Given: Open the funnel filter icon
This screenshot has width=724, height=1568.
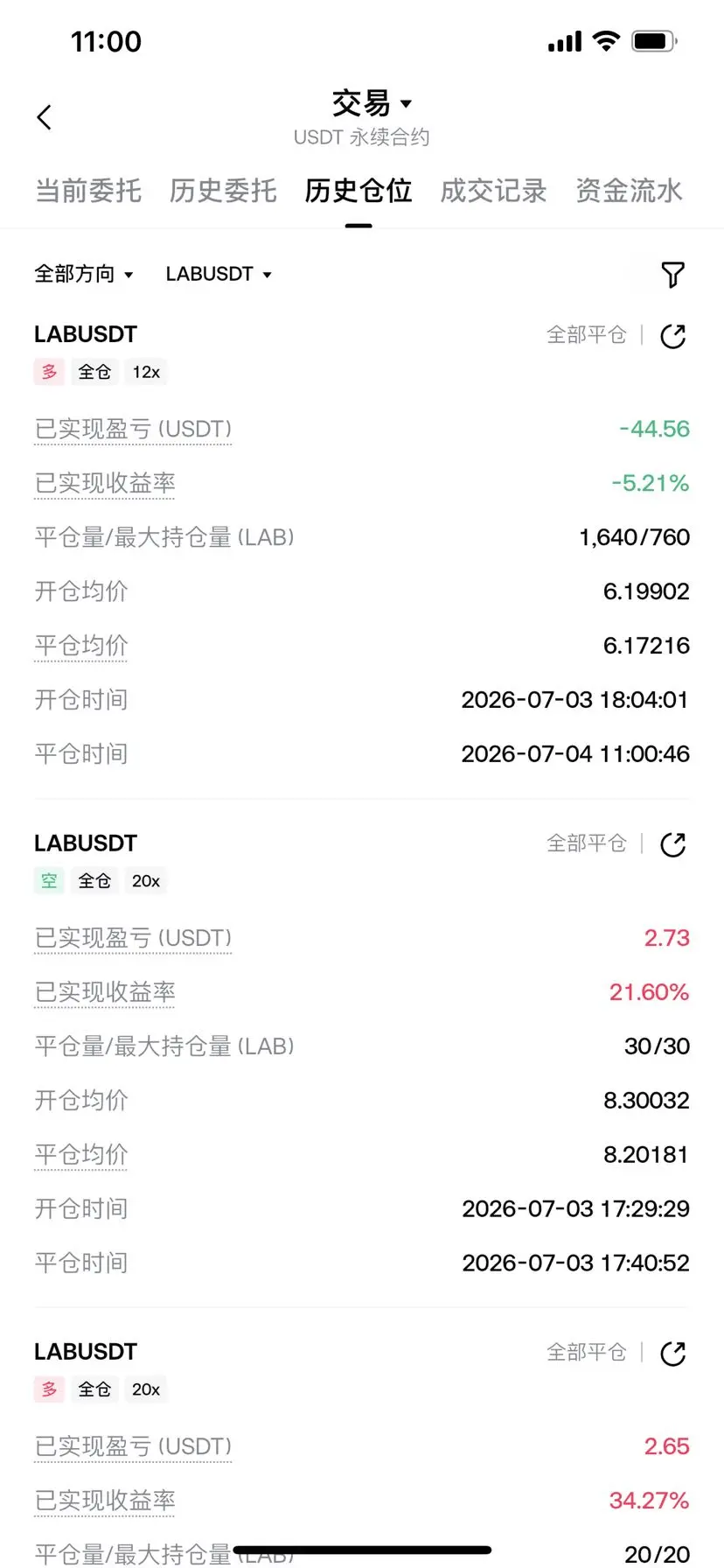Looking at the screenshot, I should point(672,275).
